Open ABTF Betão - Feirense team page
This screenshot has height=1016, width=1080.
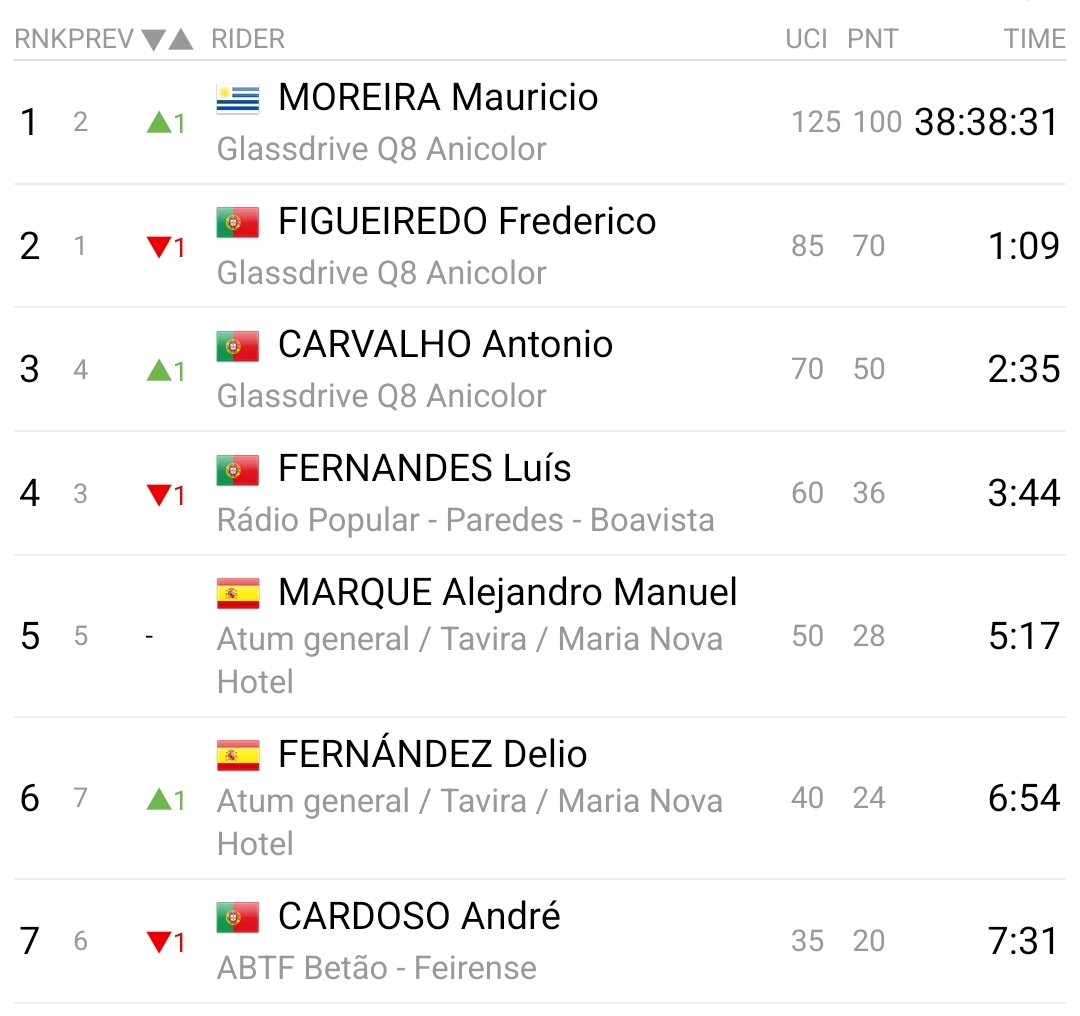[376, 968]
